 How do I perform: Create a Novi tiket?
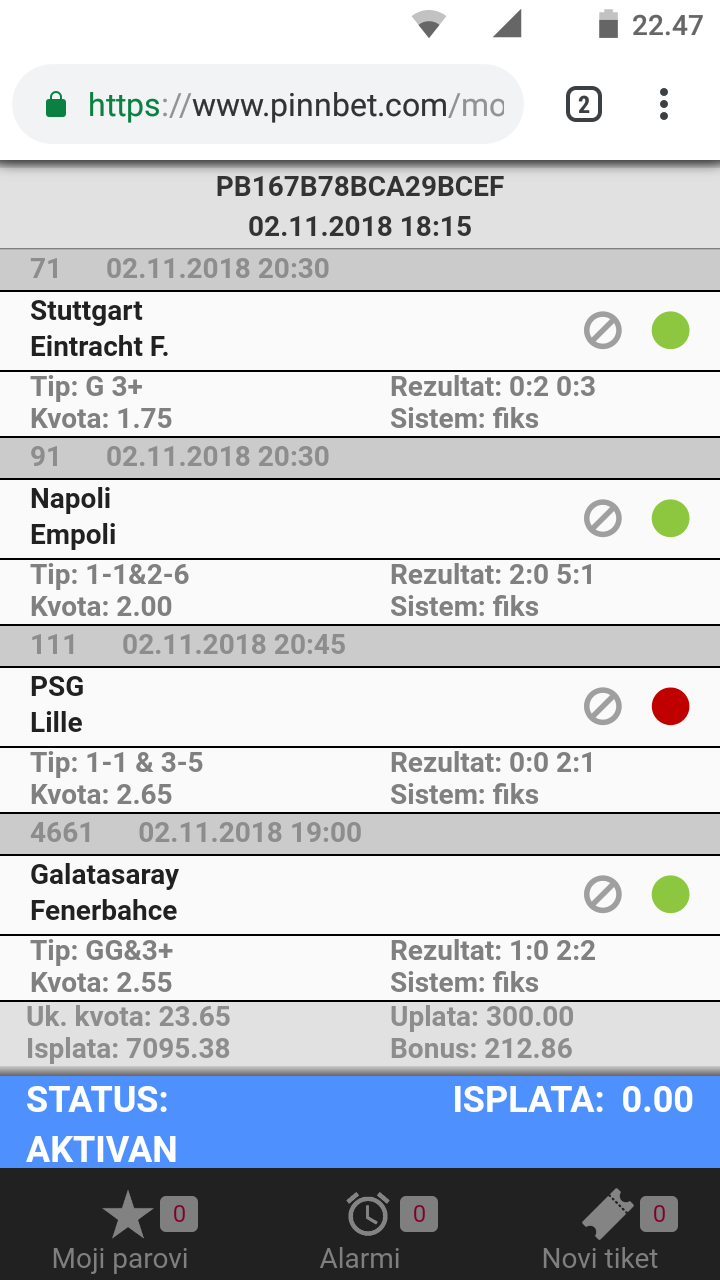600,1232
